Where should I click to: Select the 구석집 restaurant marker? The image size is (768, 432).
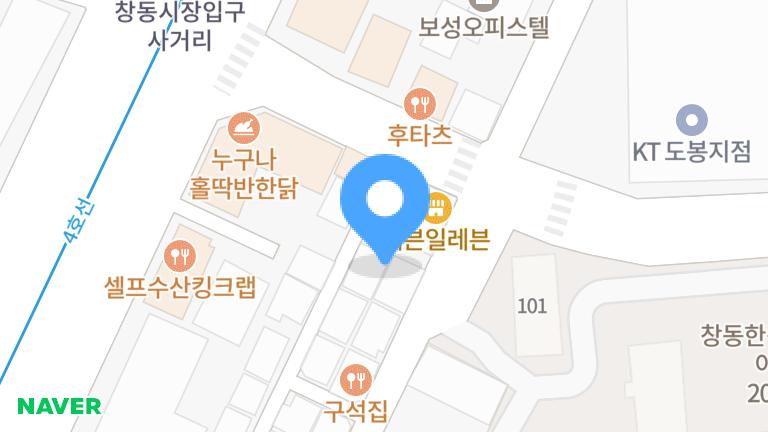coord(355,380)
